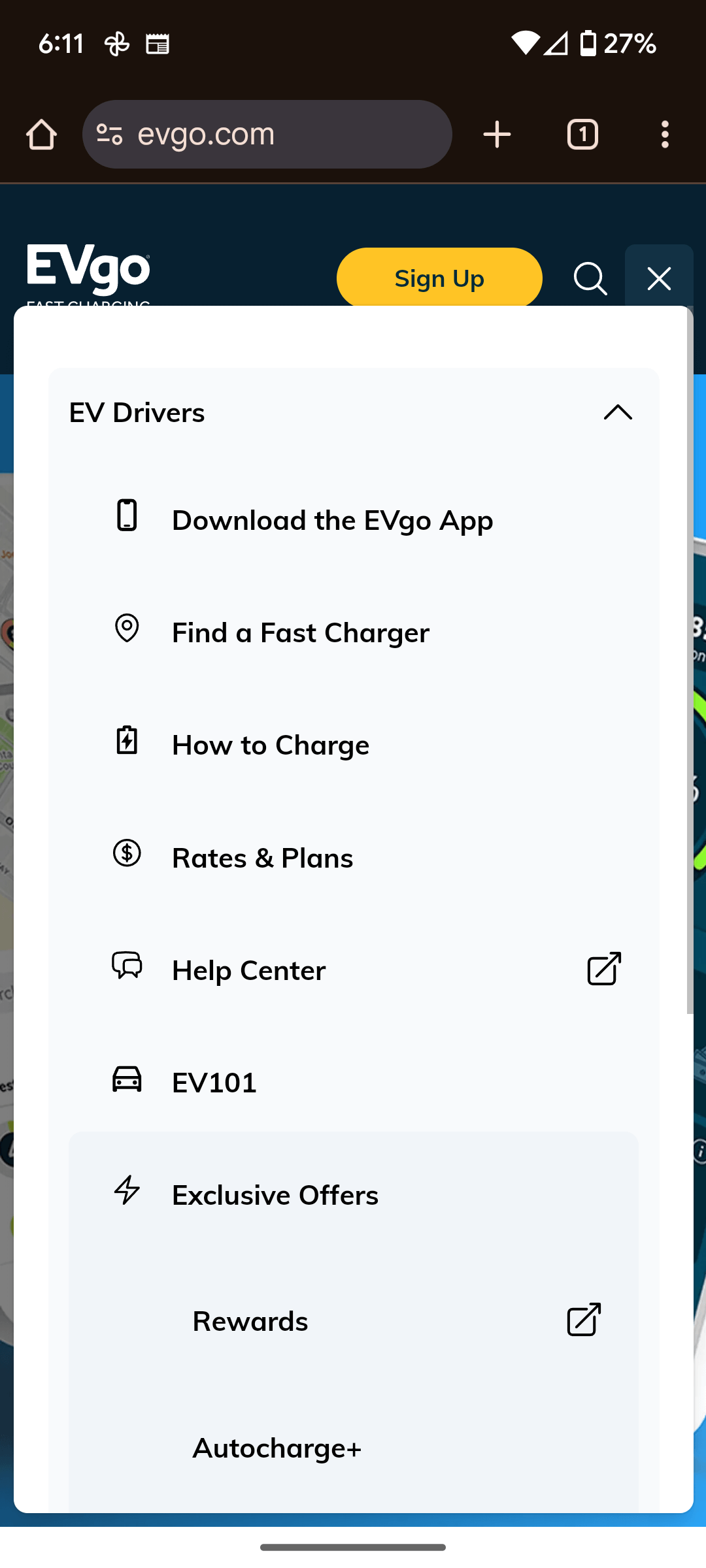Open a new browser tab
The image size is (706, 1568).
[x=497, y=135]
